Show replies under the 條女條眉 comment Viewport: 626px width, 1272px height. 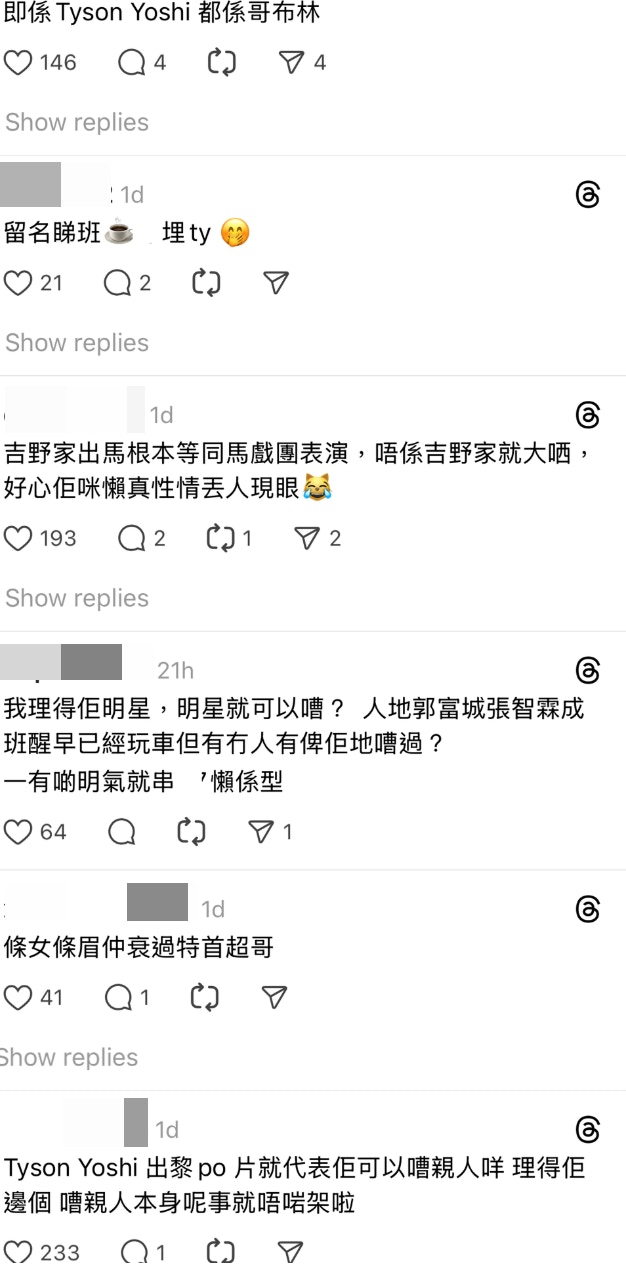click(70, 1057)
